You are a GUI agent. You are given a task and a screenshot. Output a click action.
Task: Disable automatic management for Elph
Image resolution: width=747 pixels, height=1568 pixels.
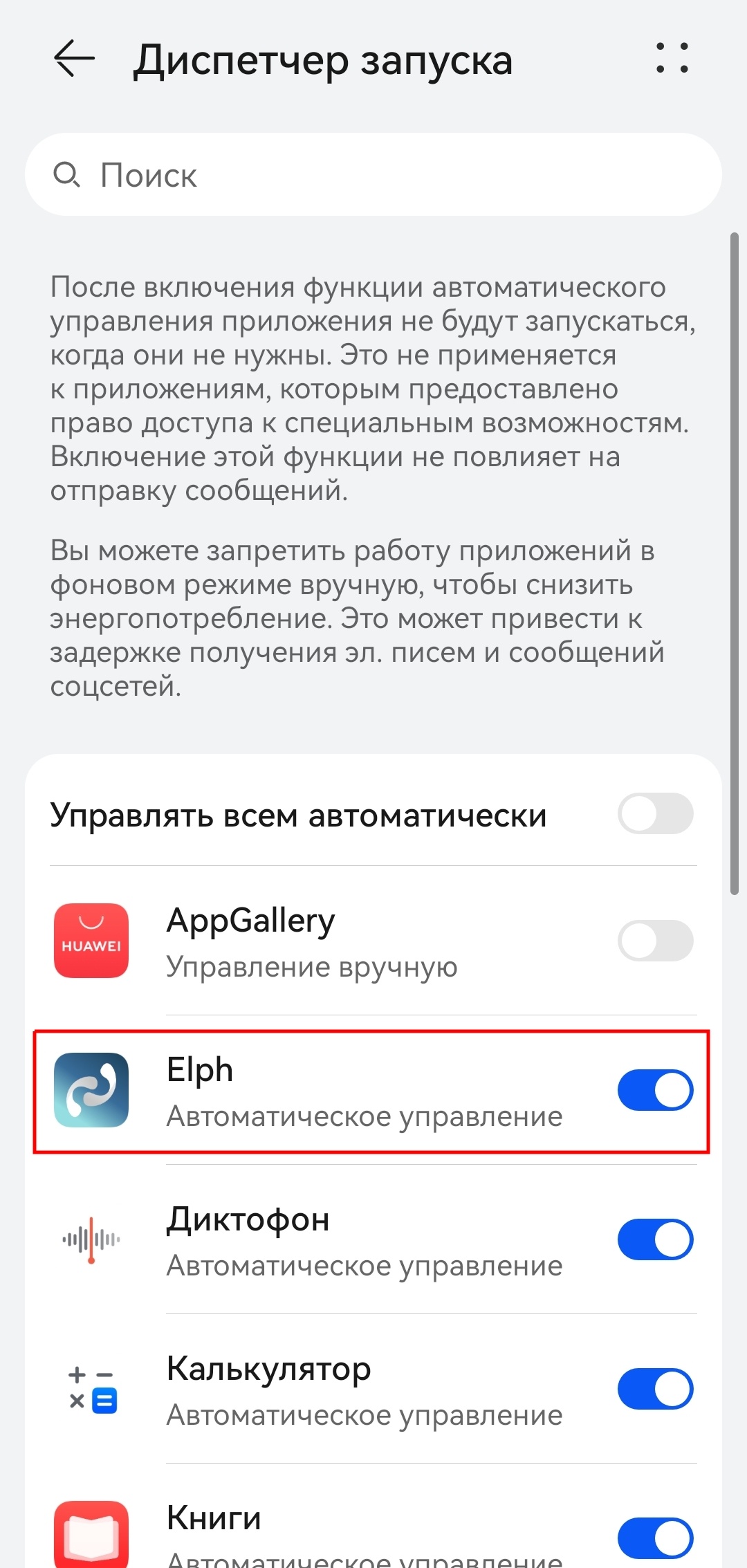(x=655, y=1090)
